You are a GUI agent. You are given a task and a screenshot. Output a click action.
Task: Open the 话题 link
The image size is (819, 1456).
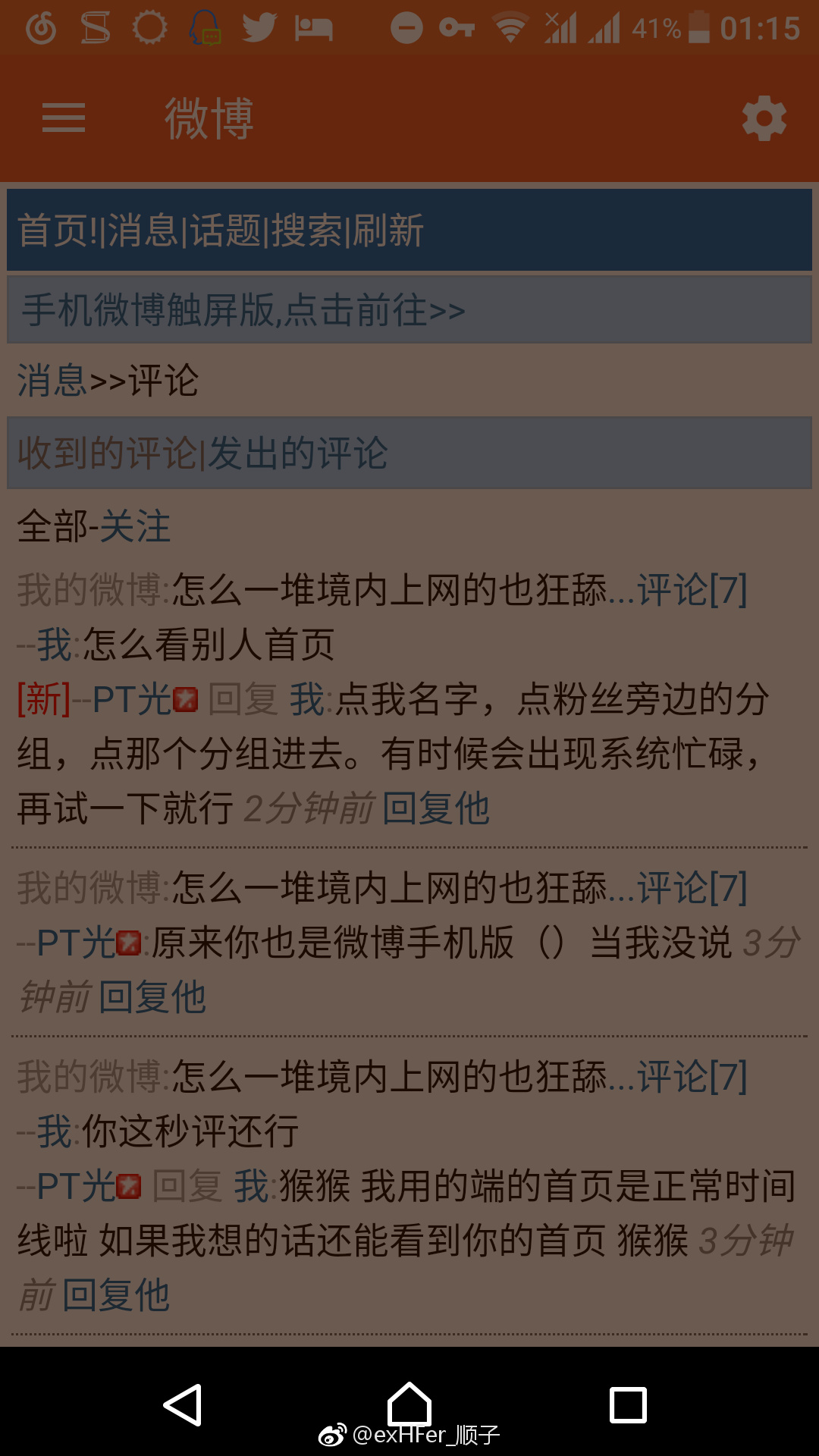[225, 231]
